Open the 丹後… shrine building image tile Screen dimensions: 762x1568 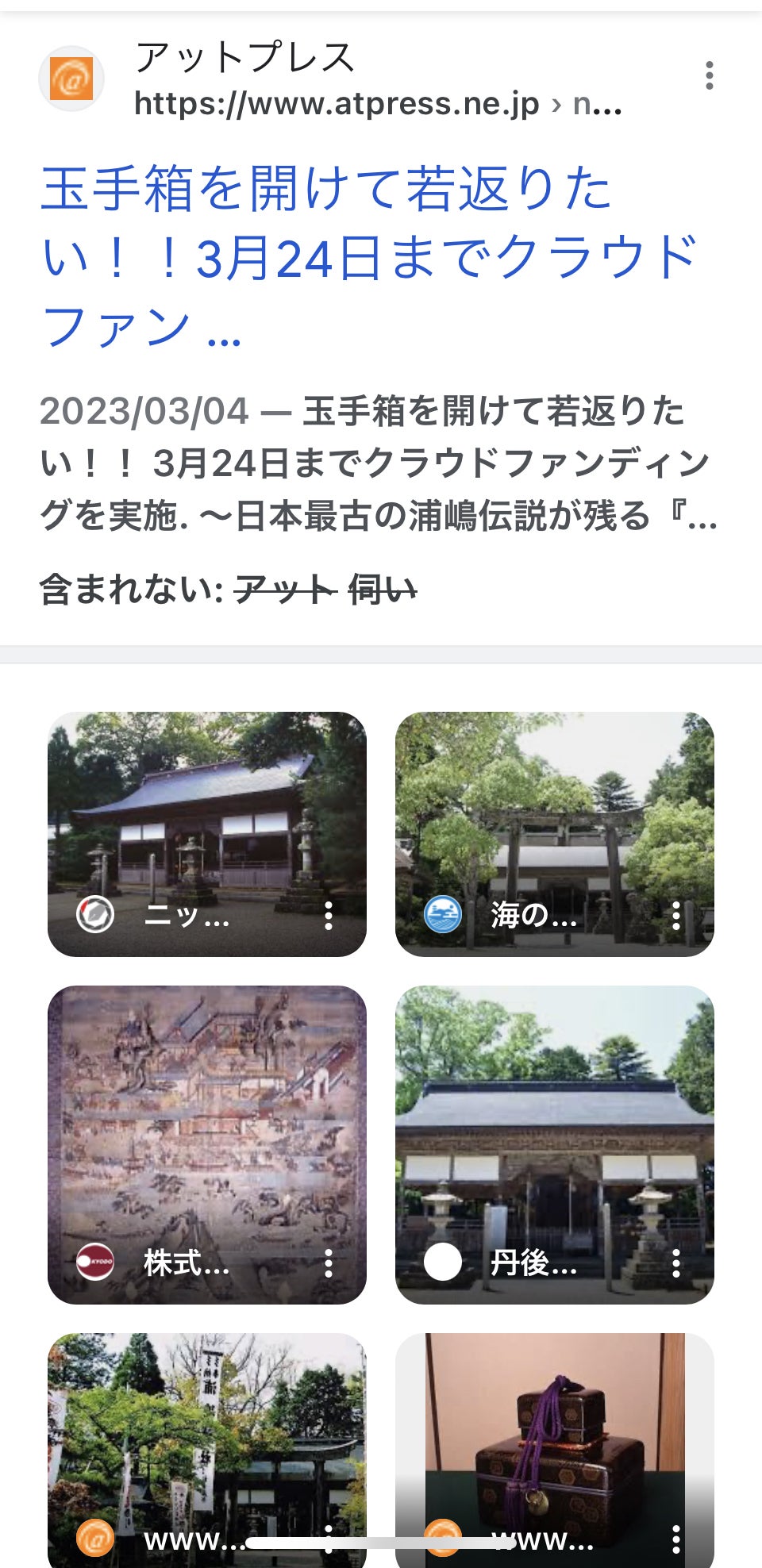[554, 1127]
